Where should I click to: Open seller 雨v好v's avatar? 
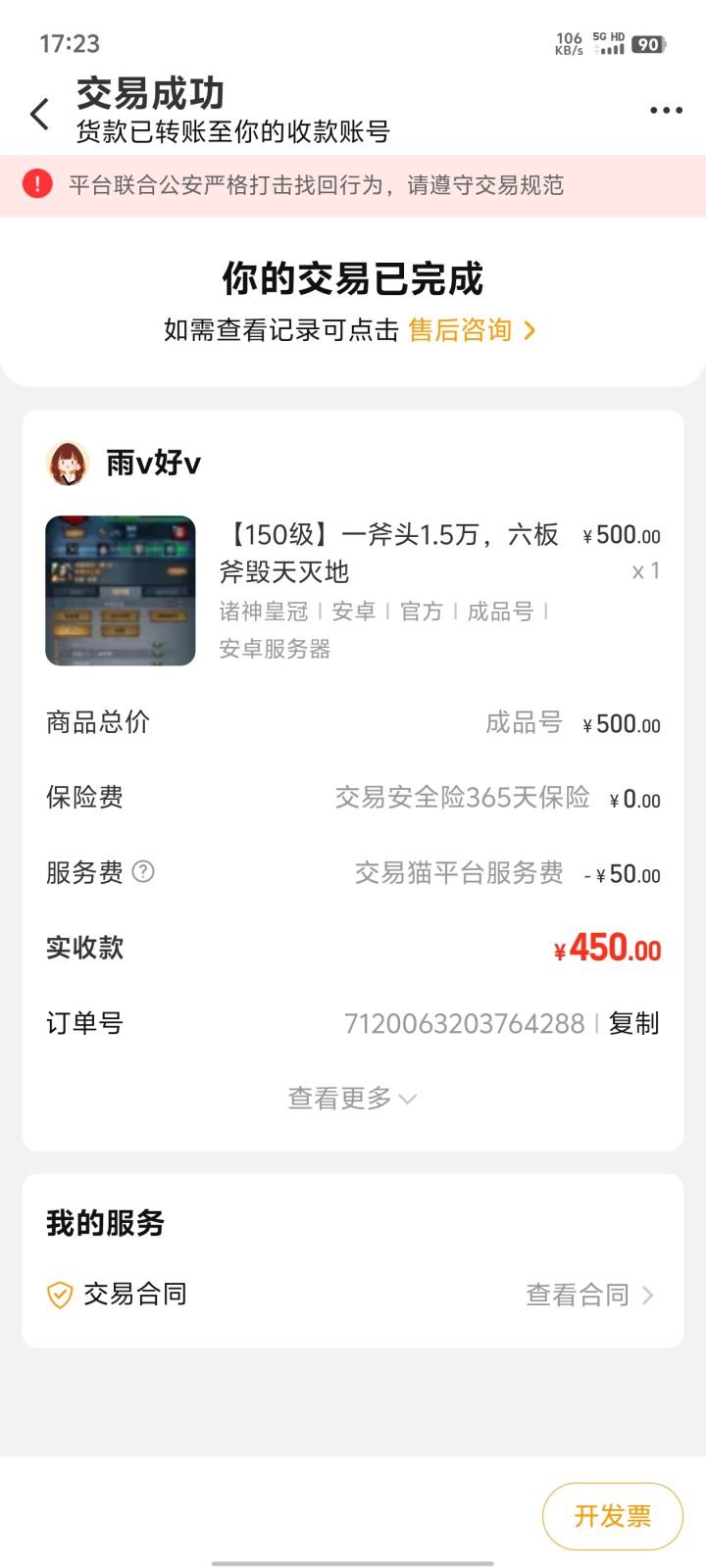click(x=65, y=463)
